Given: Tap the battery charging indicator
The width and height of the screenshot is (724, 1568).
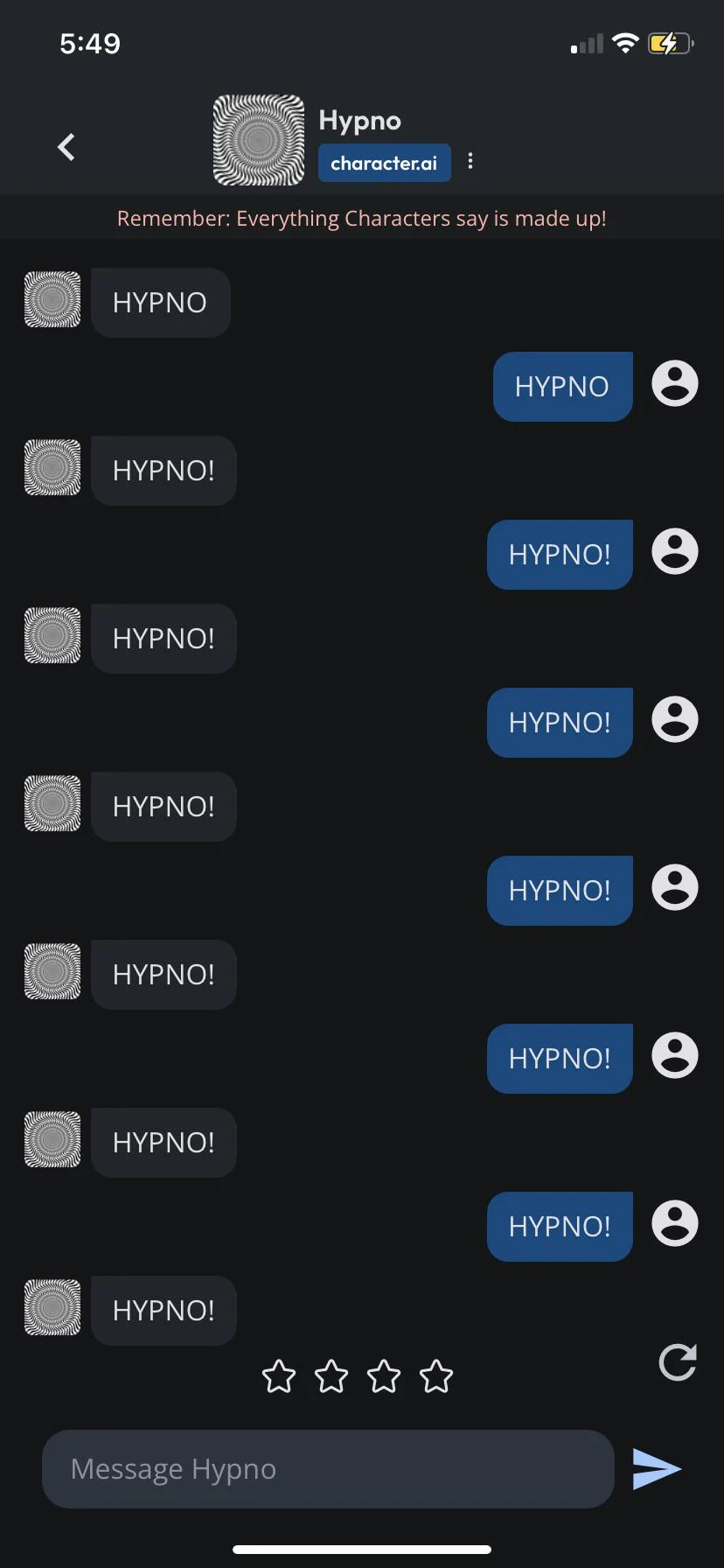Looking at the screenshot, I should pos(670,42).
